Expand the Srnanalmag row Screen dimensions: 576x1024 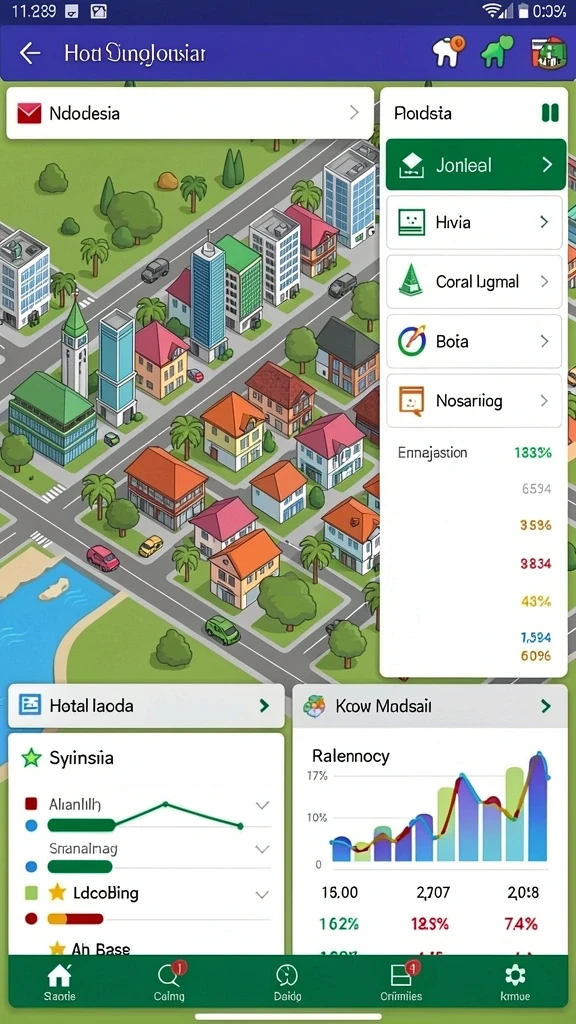click(262, 850)
